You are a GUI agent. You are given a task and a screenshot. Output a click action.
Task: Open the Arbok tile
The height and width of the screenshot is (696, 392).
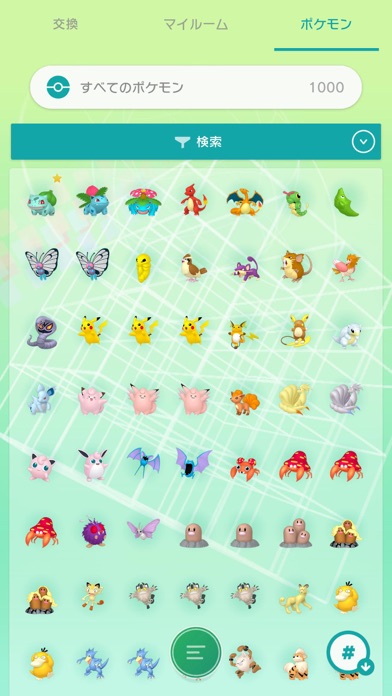(41, 332)
